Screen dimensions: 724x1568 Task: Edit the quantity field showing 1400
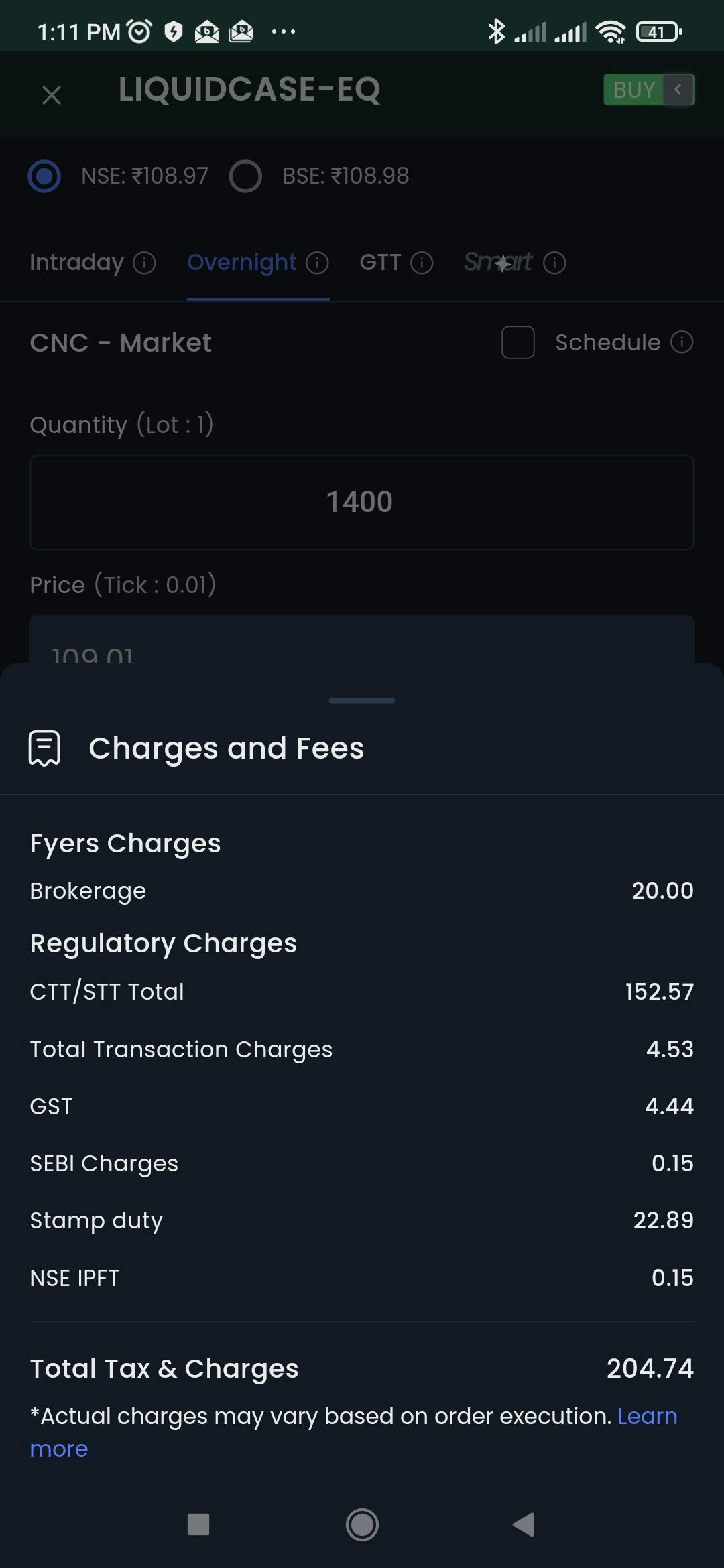pos(362,503)
